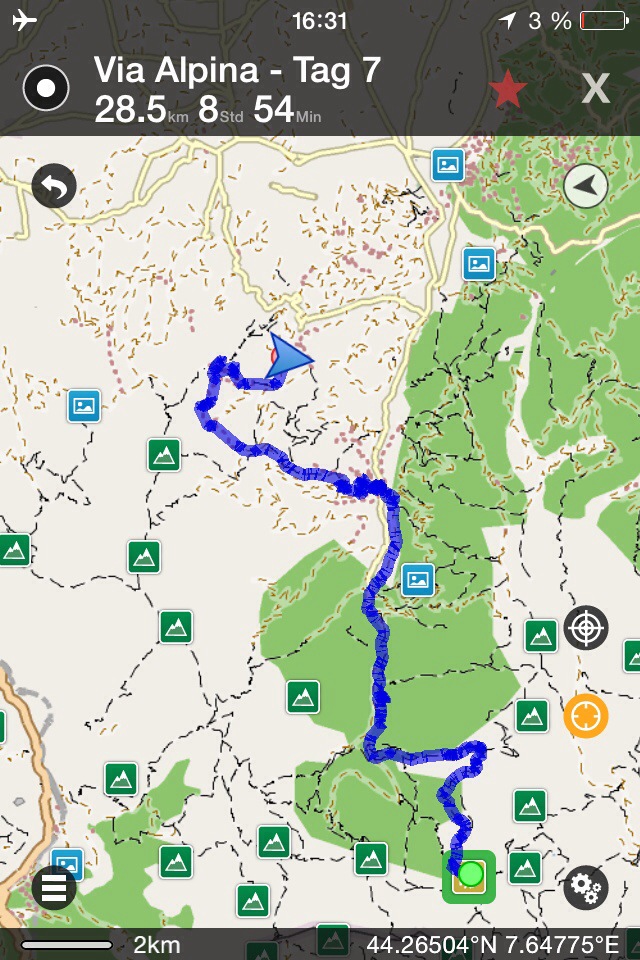The image size is (640, 960).
Task: Tap the dark crosshair location button
Action: tap(585, 628)
